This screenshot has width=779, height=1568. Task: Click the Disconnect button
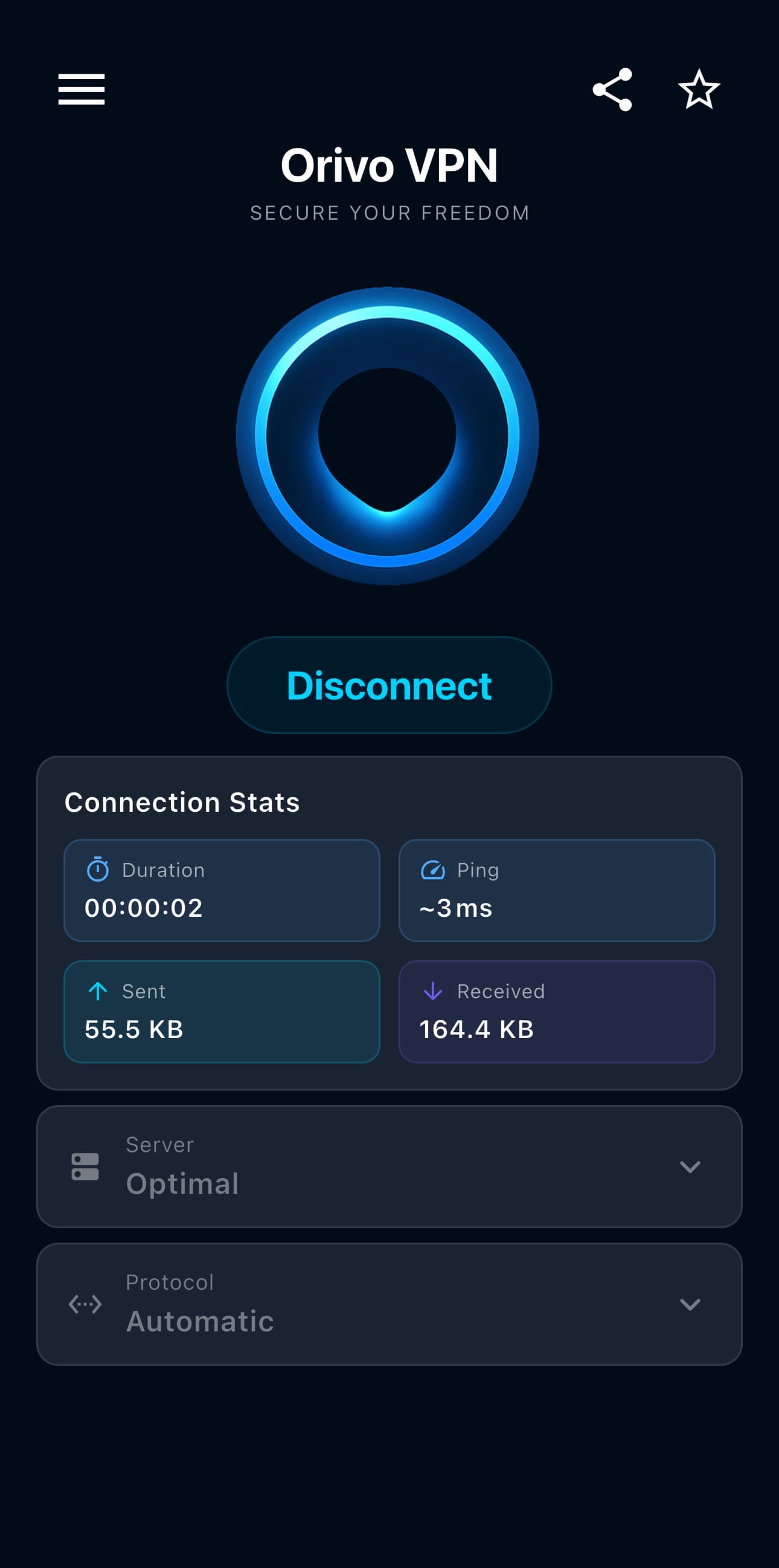click(389, 685)
